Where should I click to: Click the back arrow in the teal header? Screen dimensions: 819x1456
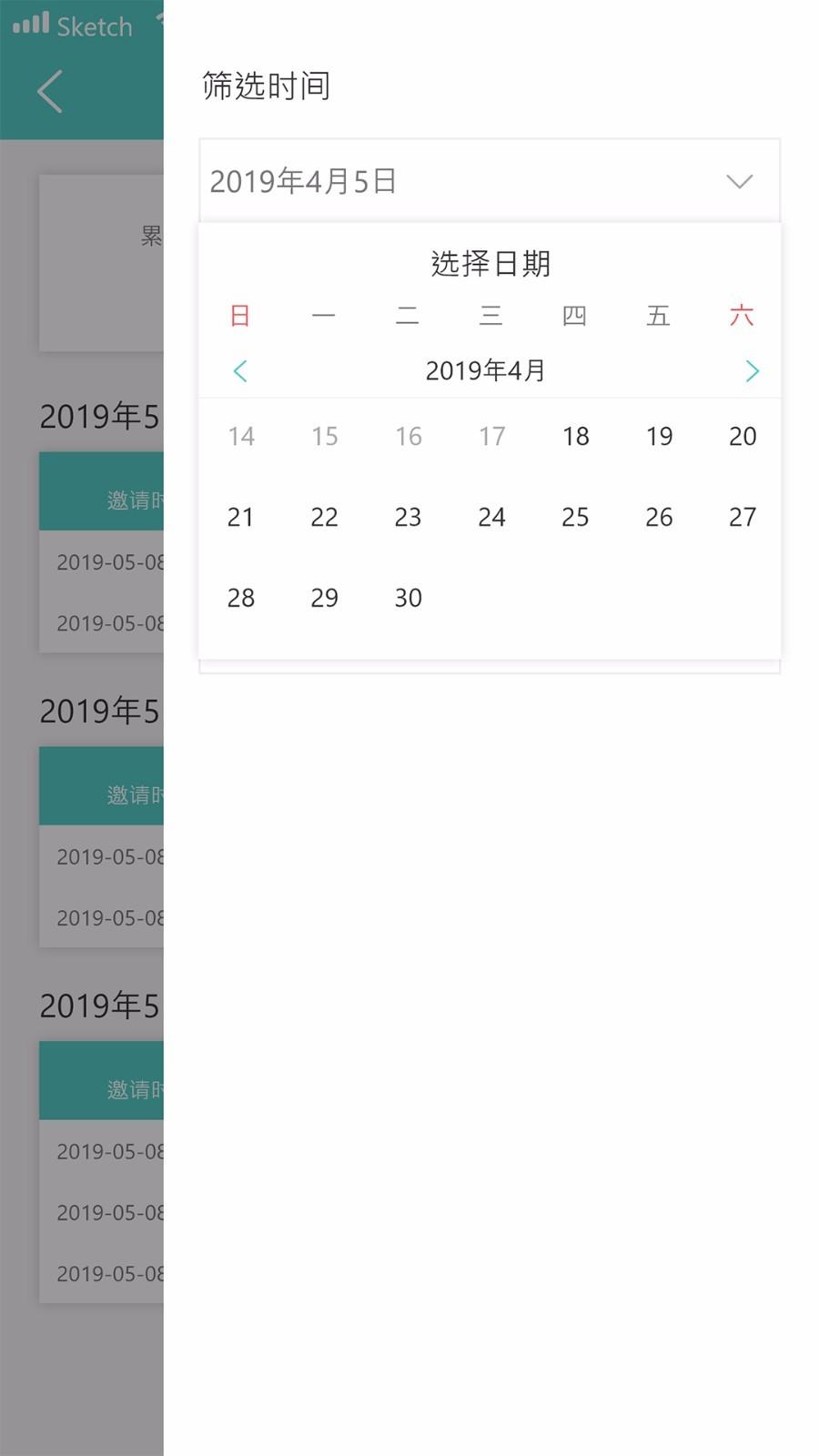point(49,91)
